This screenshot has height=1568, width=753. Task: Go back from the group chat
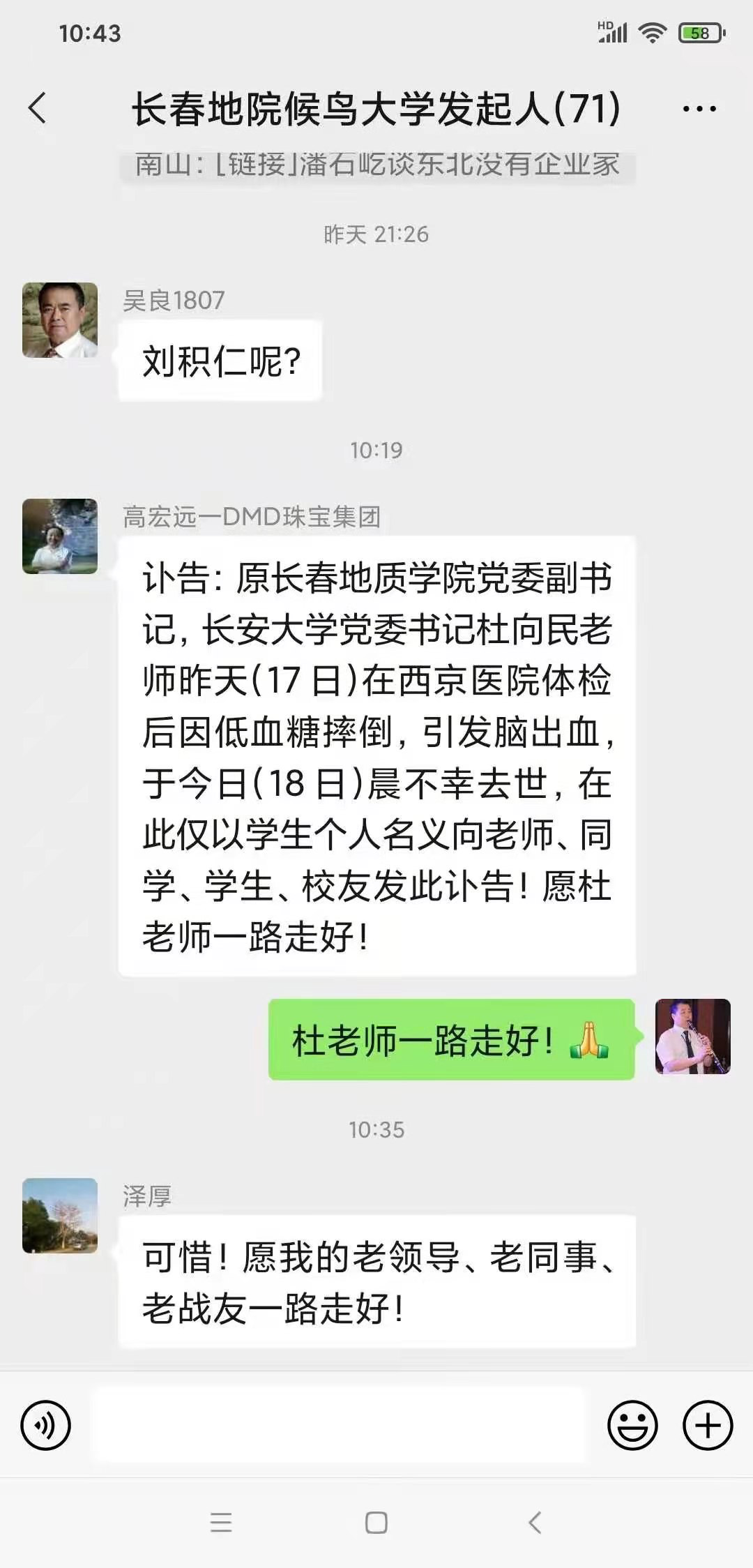coord(38,109)
